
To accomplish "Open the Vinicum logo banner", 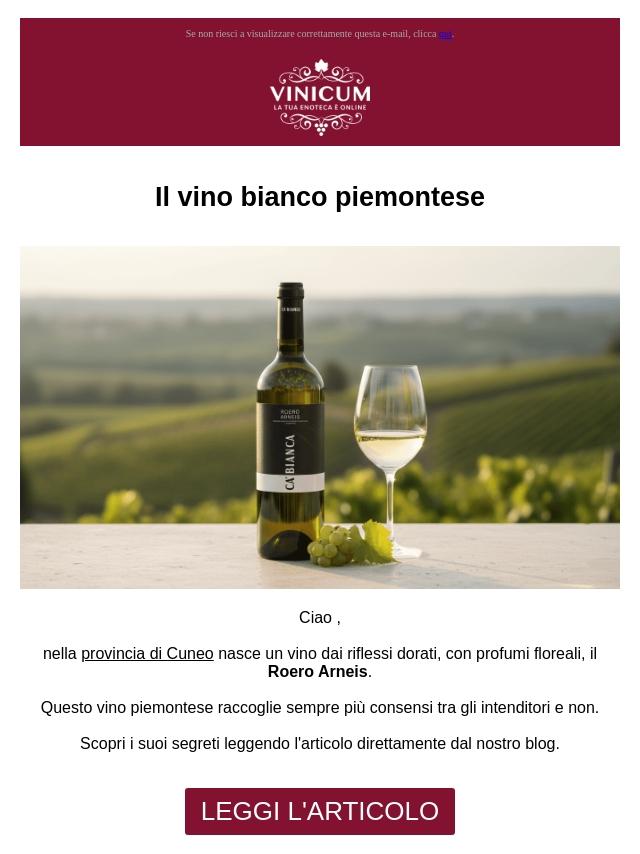I will tap(320, 97).
